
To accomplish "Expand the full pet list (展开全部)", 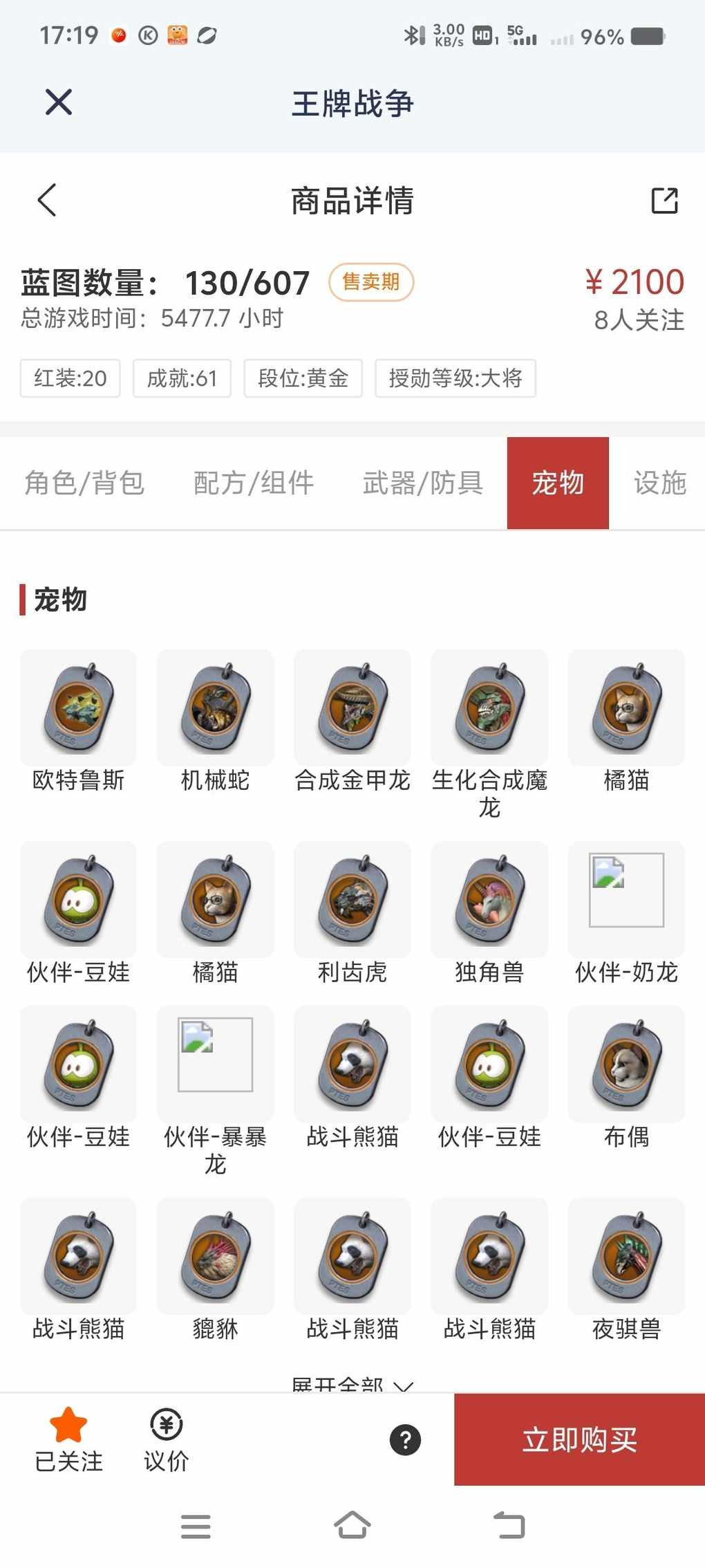I will (352, 1385).
